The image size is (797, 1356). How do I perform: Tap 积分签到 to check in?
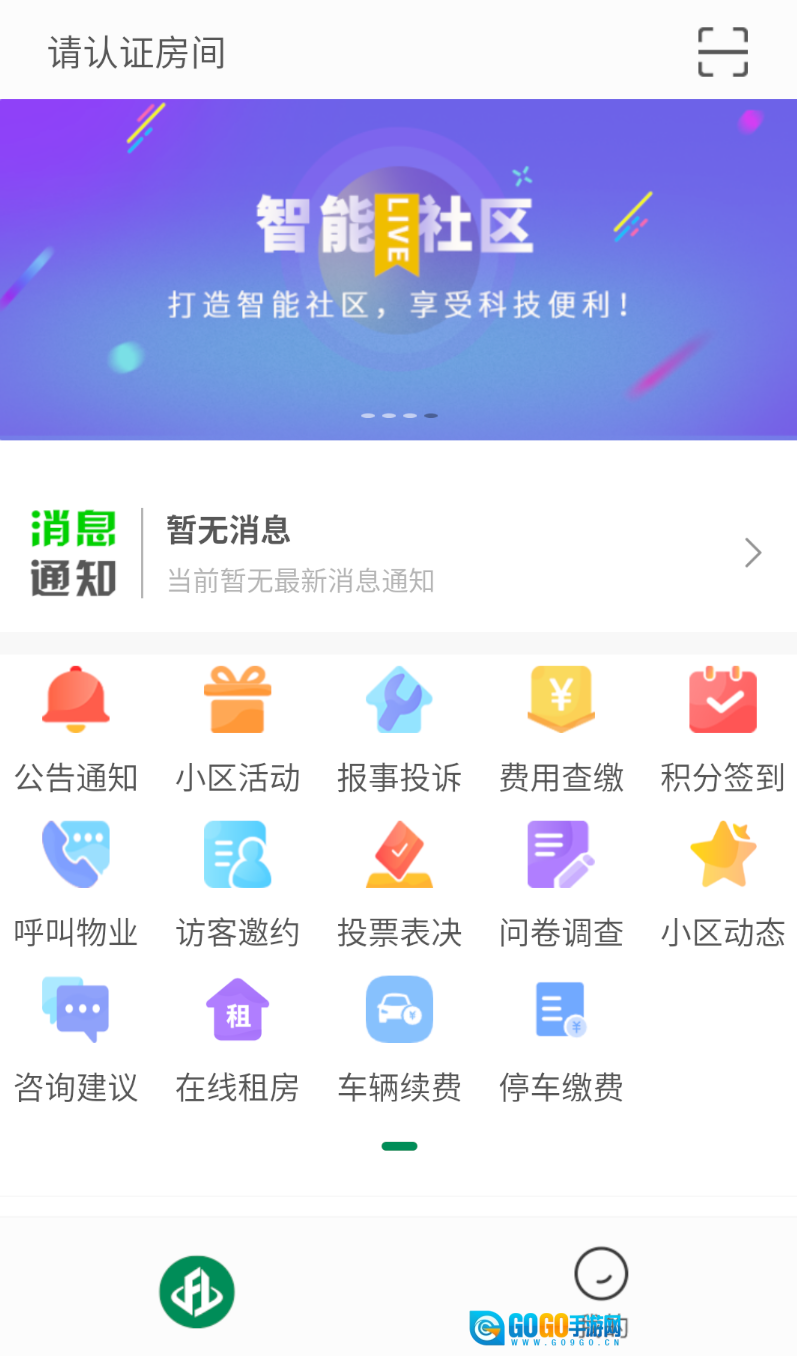722,725
